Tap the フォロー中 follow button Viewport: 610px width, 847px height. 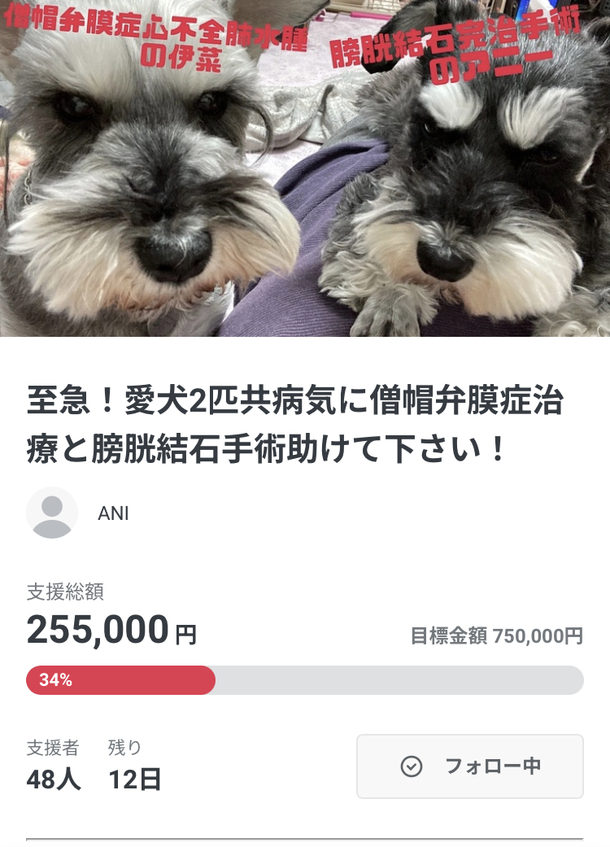[x=469, y=766]
